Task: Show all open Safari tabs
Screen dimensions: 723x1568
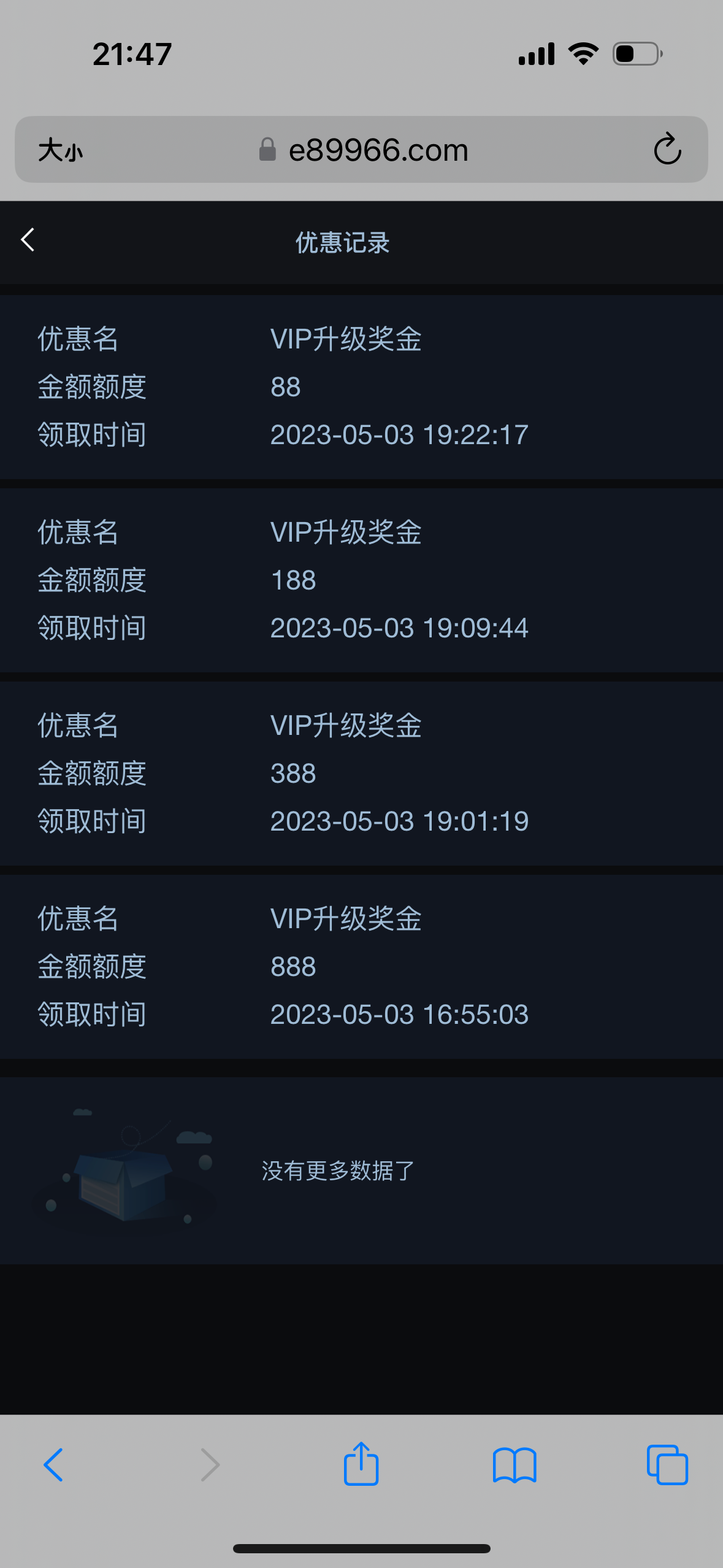Action: 667,1464
